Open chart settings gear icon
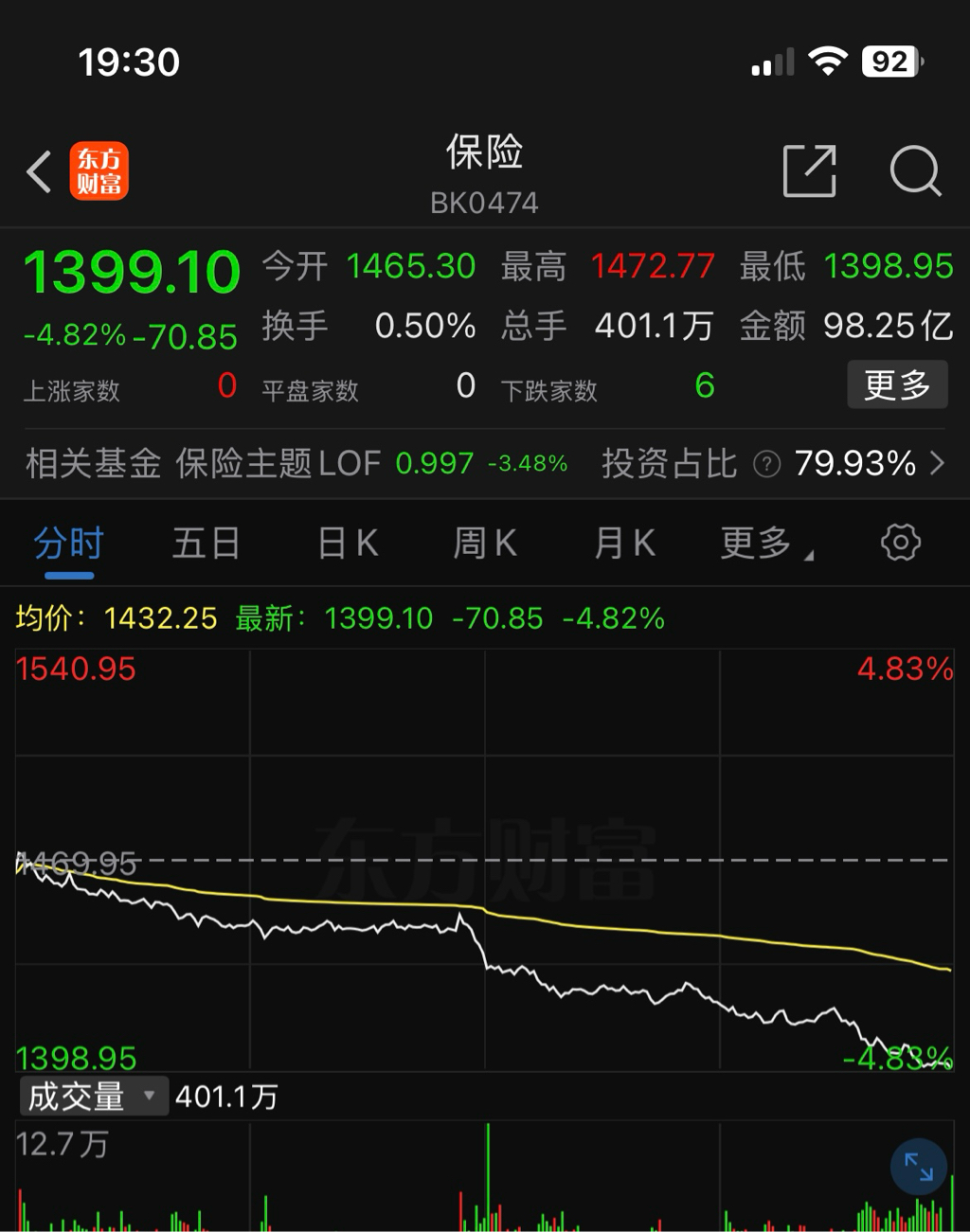970x1232 pixels. tap(900, 543)
